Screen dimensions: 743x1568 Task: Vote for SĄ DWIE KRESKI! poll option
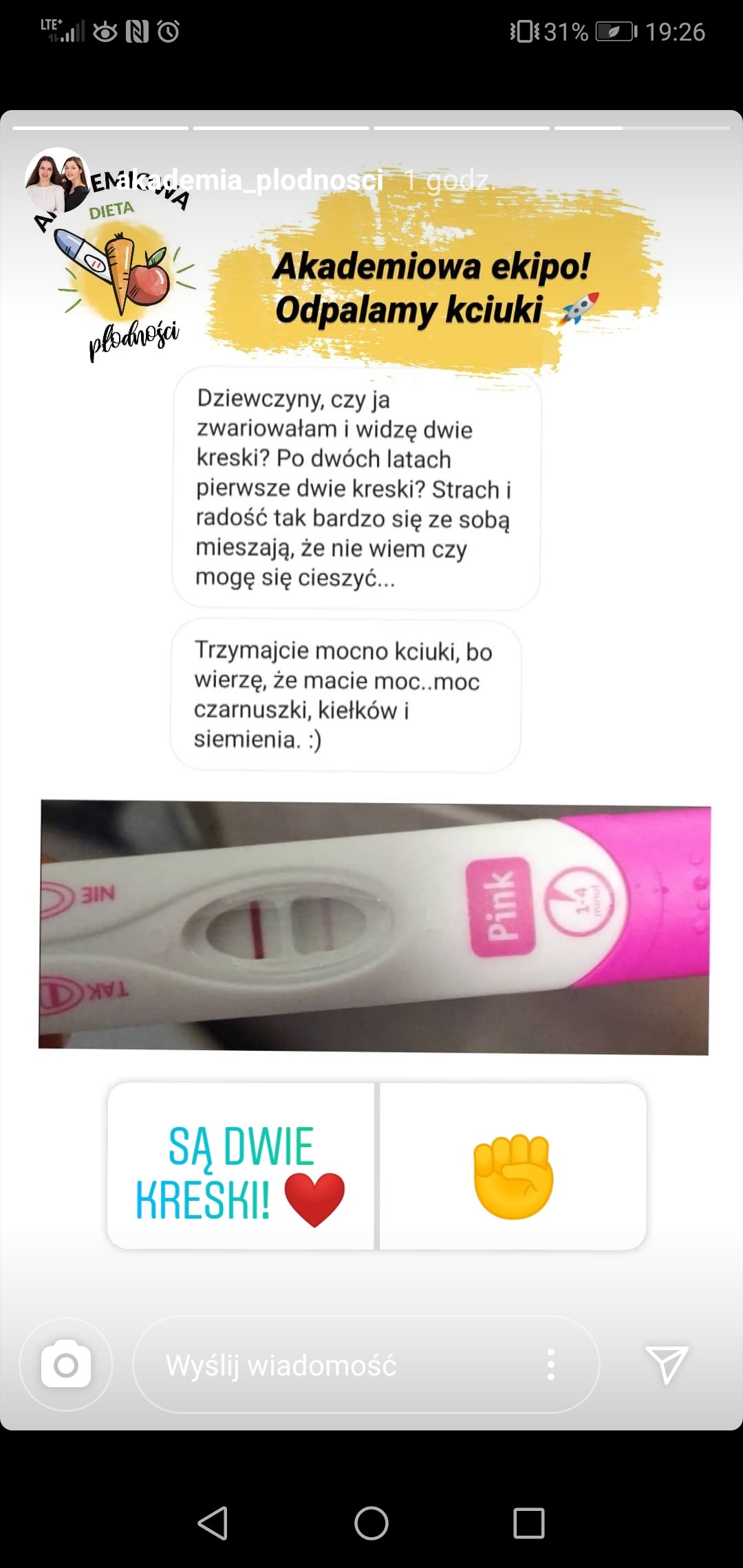[241, 1166]
